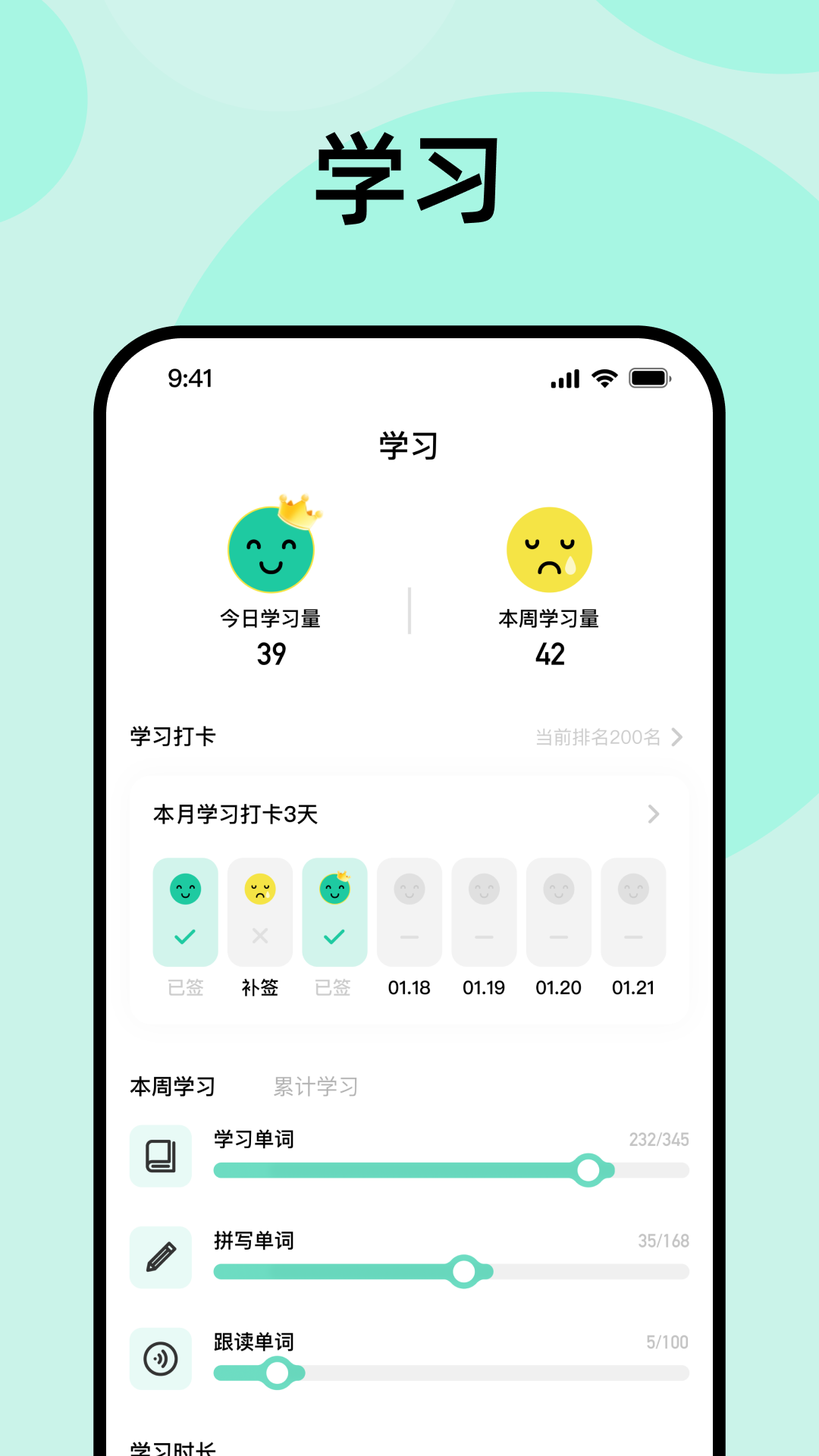
Task: Tap the 补签 button to make up check-in
Action: pyautogui.click(x=259, y=987)
